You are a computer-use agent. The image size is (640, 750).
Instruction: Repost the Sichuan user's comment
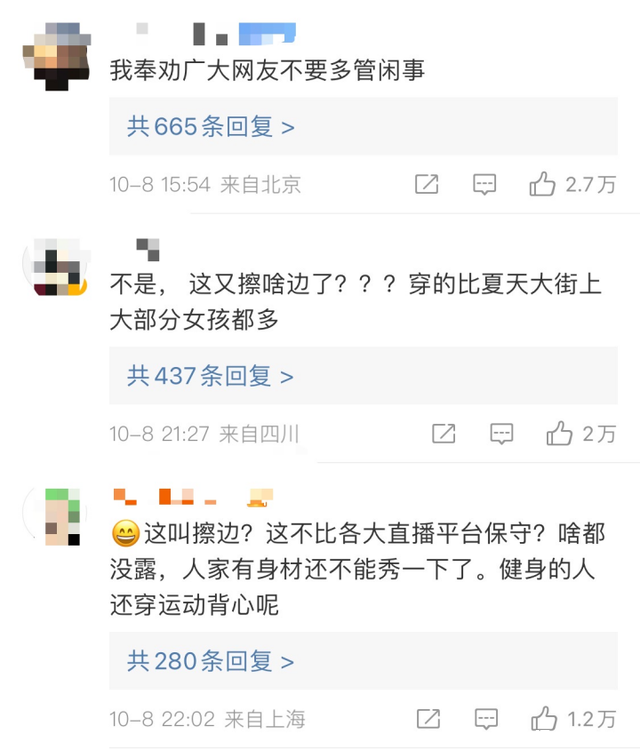(443, 434)
